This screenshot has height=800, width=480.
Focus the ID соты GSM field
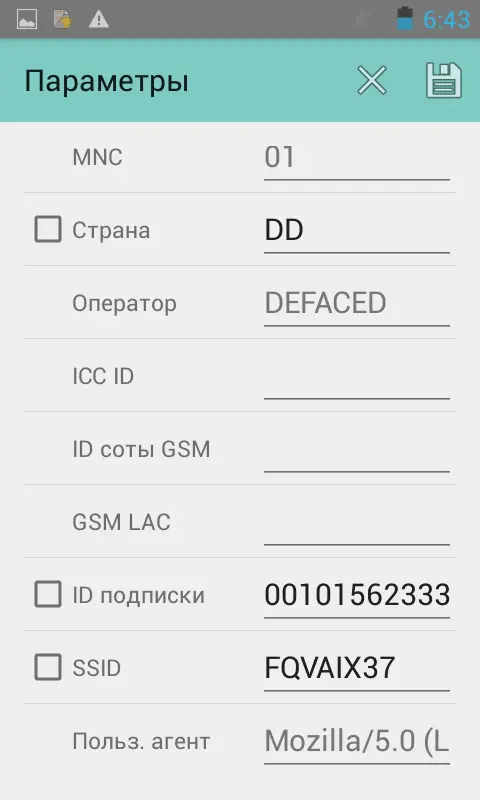[x=357, y=449]
